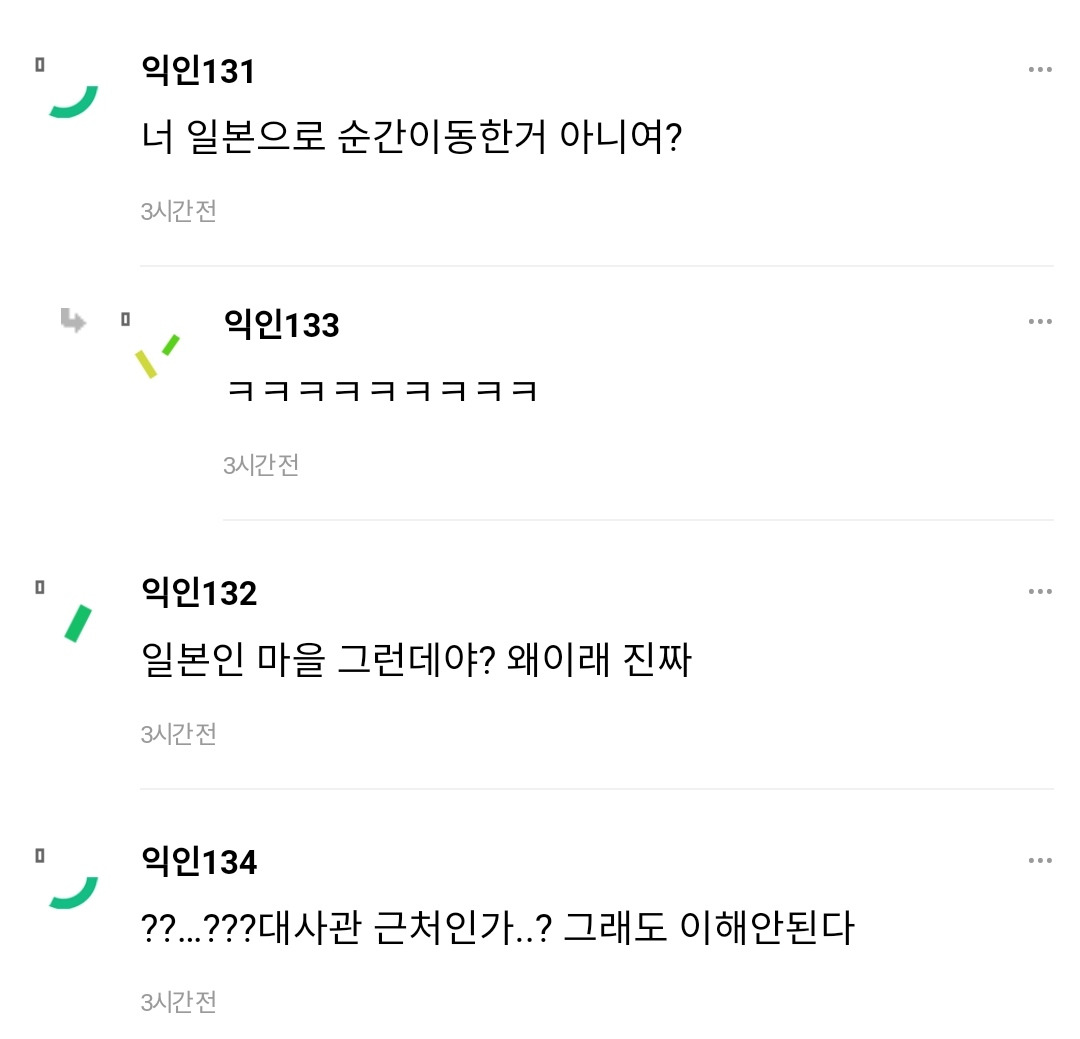
Task: Open the overflow menu on 익인132's comment
Action: (x=1040, y=592)
